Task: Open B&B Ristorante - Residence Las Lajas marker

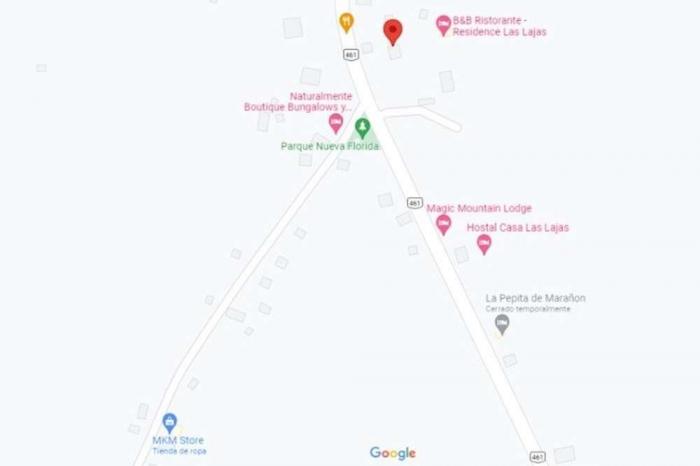Action: click(443, 26)
